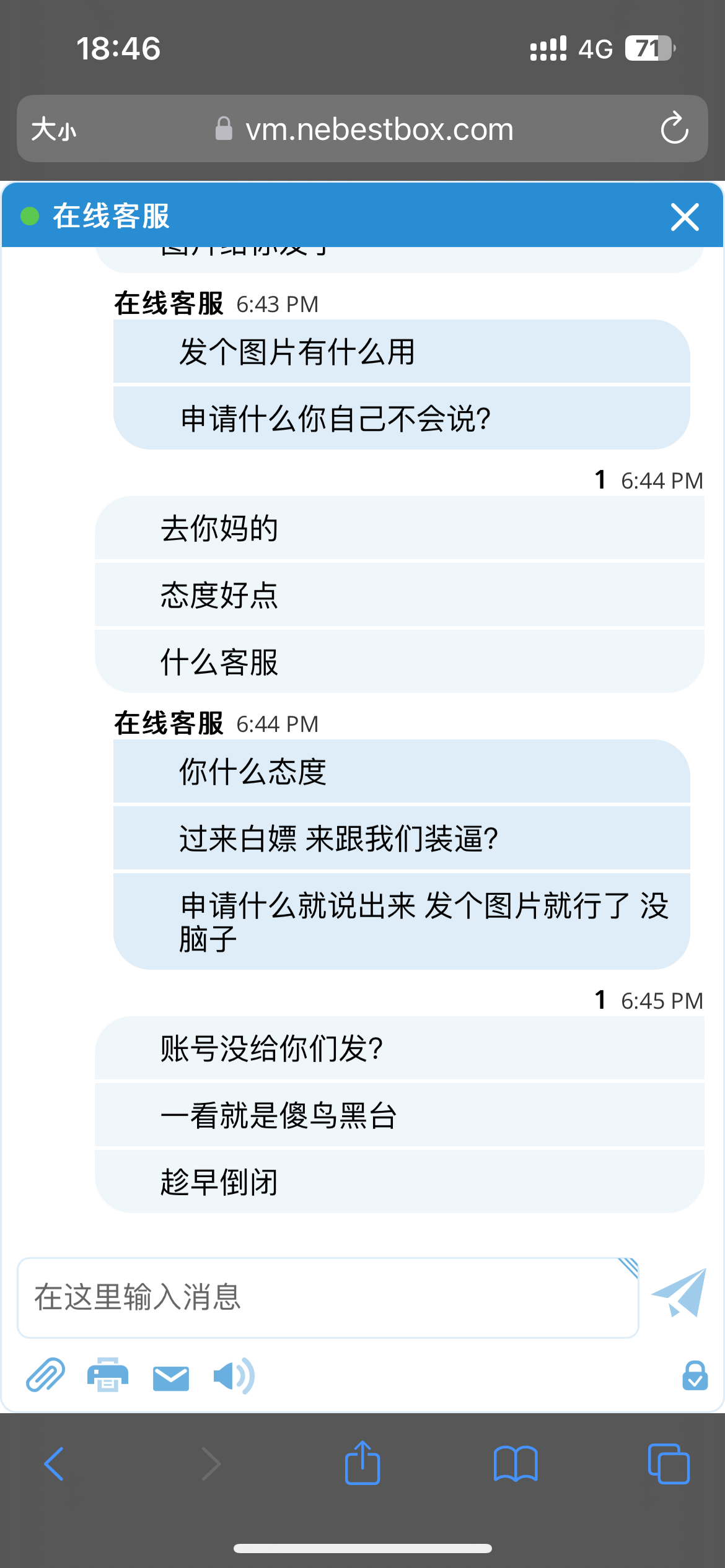
Task: Open the 大小 page settings menu
Action: click(54, 129)
